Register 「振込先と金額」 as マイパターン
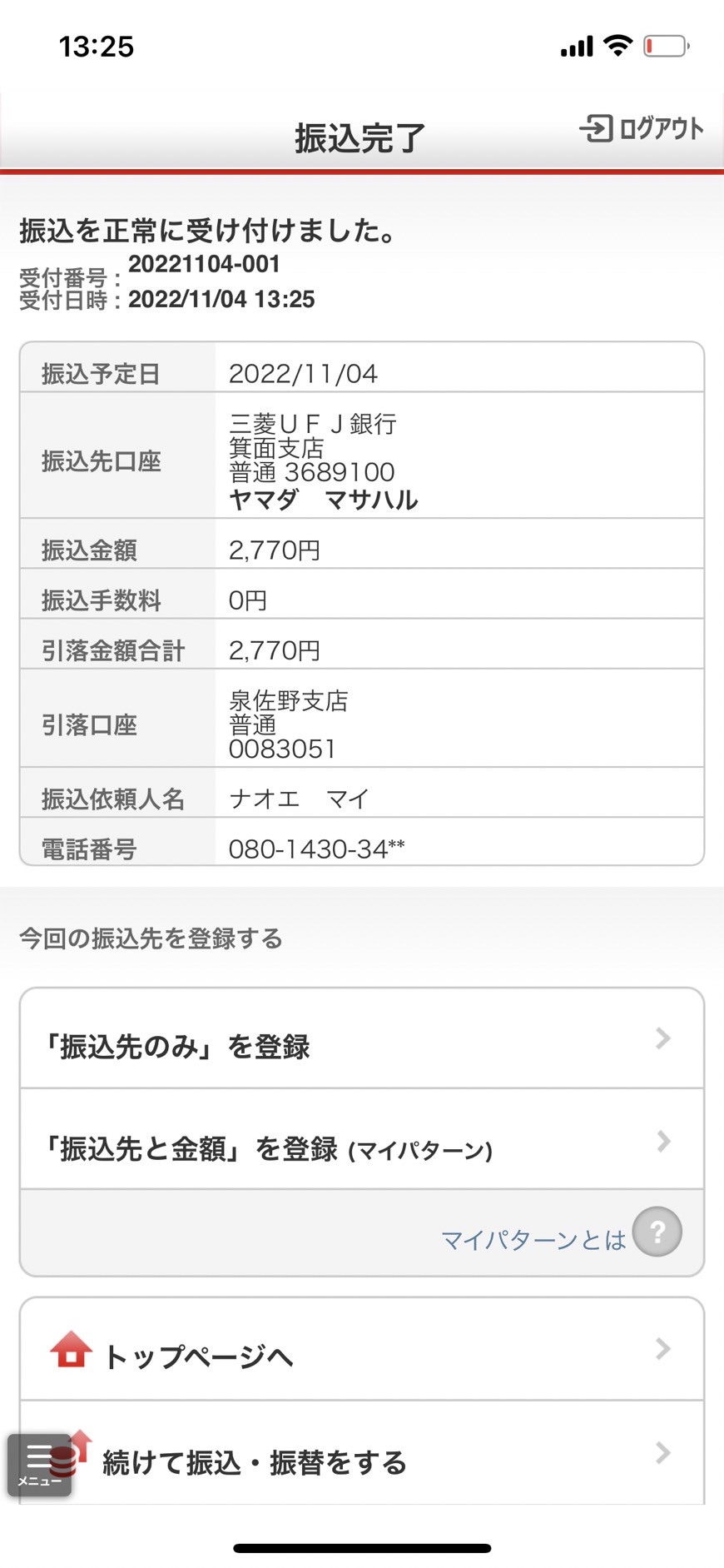 362,1139
